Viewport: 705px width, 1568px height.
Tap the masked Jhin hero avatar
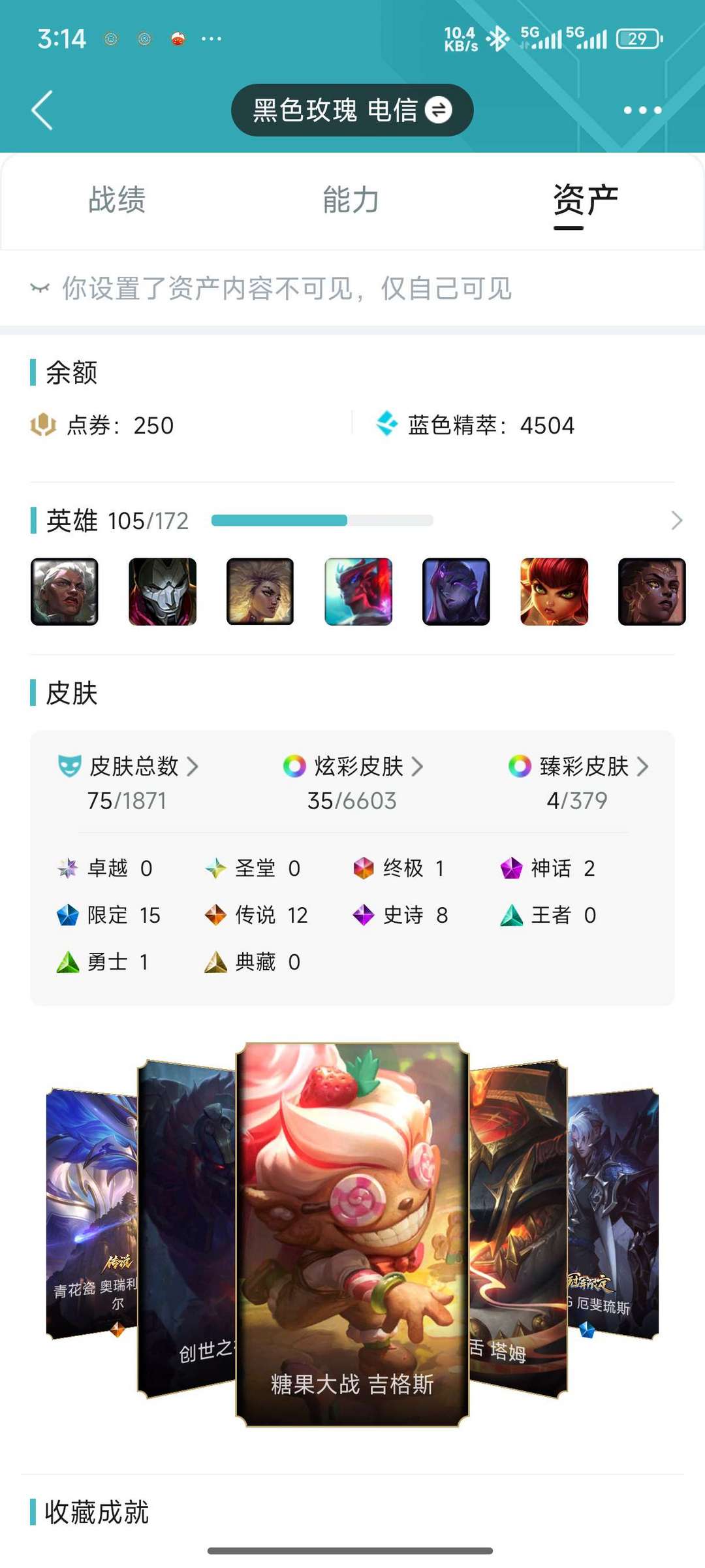click(163, 592)
